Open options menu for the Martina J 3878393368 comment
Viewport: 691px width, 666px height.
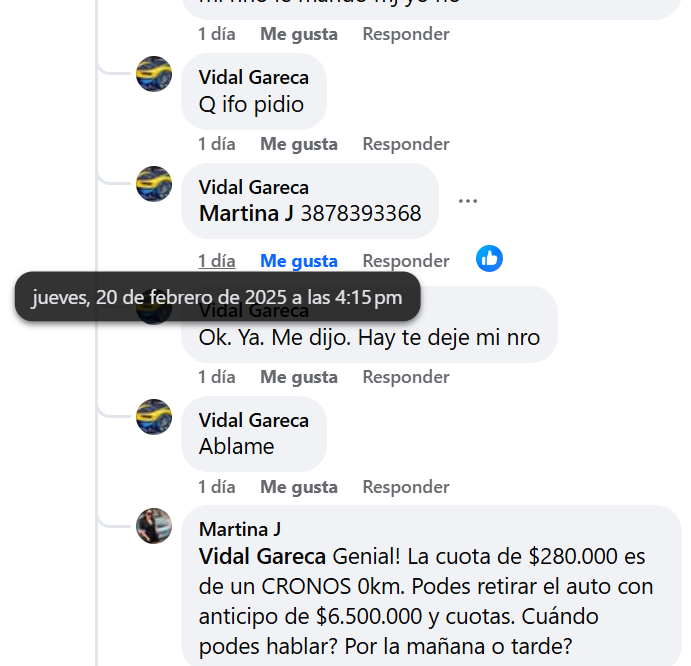tap(467, 201)
